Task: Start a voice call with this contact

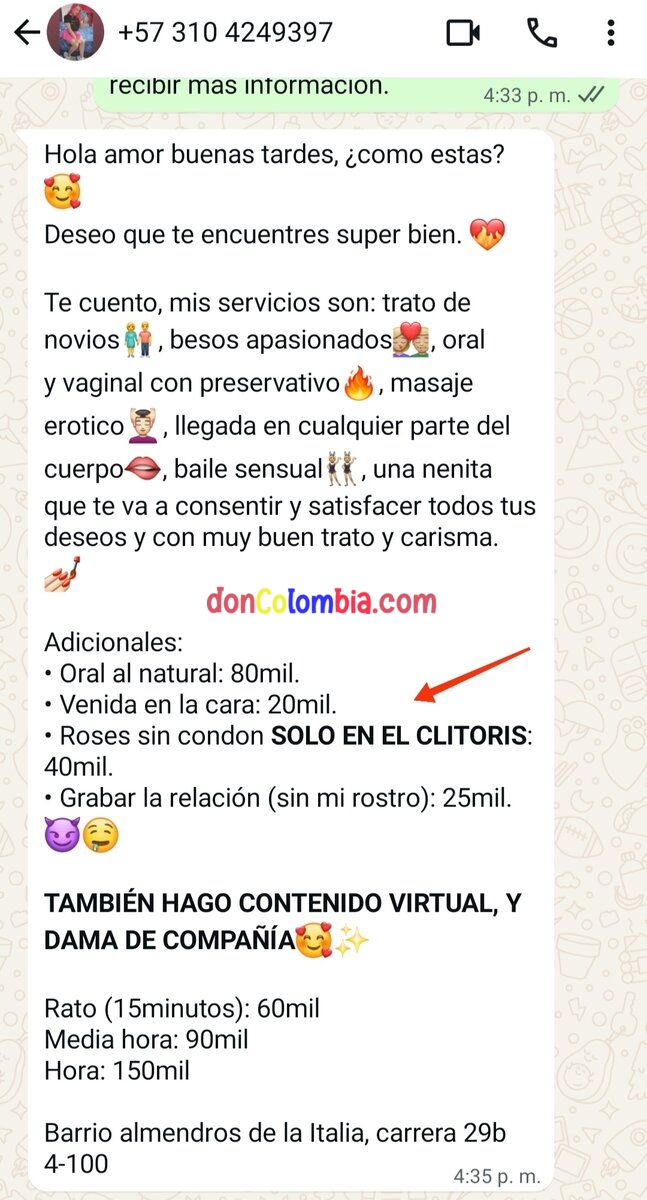Action: (541, 33)
